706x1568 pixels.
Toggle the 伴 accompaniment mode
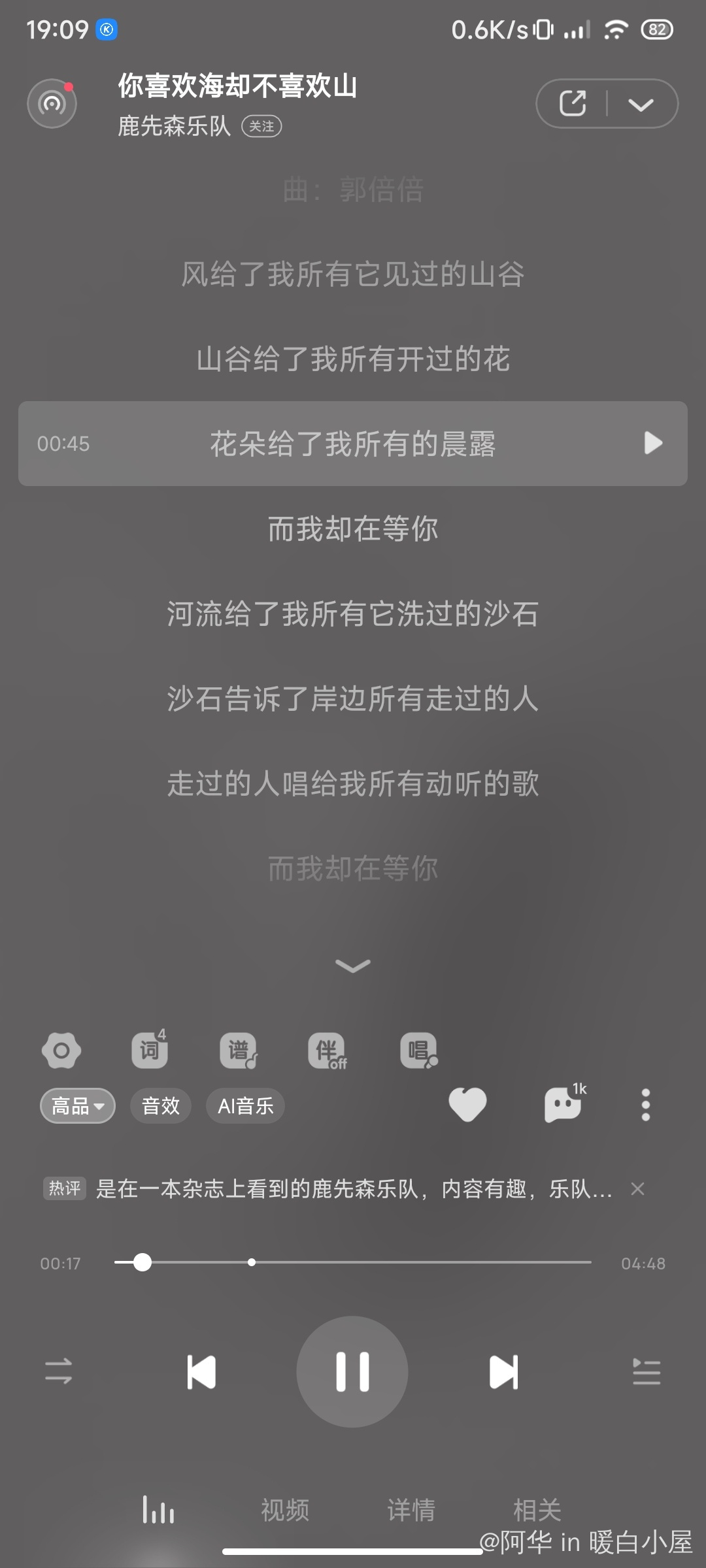327,1051
